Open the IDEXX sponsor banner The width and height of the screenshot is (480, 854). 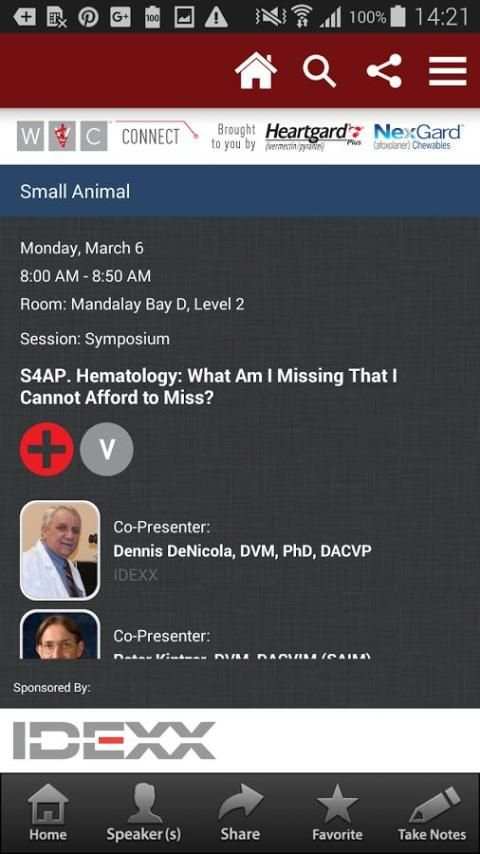[240, 740]
